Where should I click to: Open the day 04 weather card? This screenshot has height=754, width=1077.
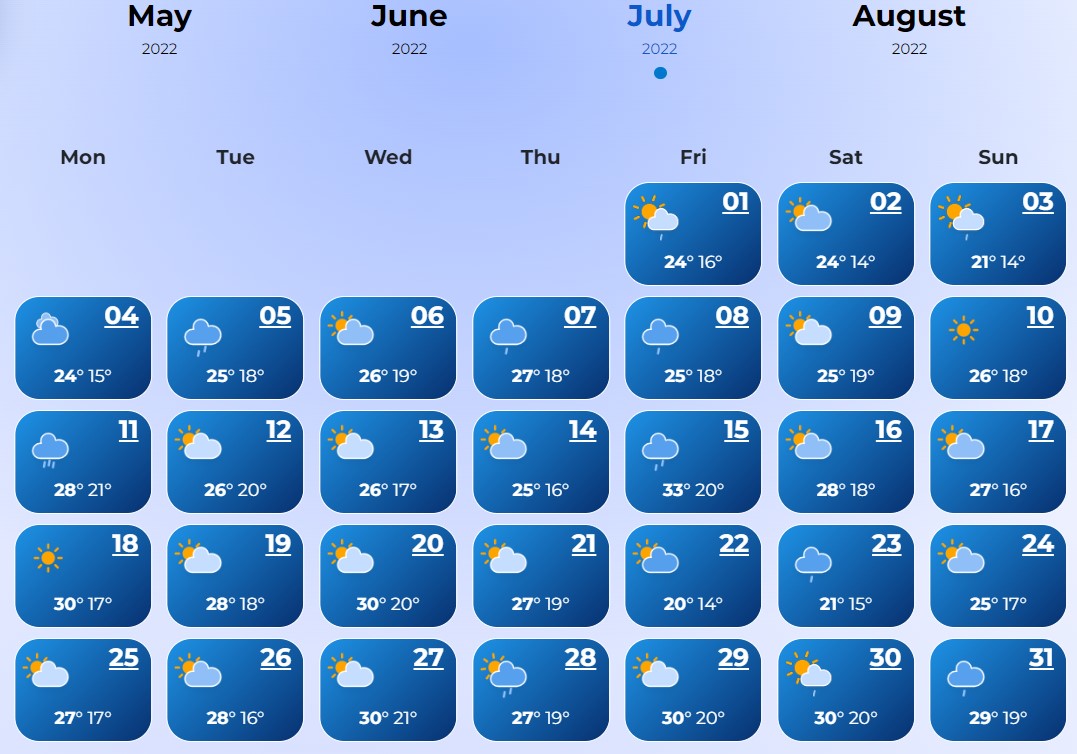(83, 348)
